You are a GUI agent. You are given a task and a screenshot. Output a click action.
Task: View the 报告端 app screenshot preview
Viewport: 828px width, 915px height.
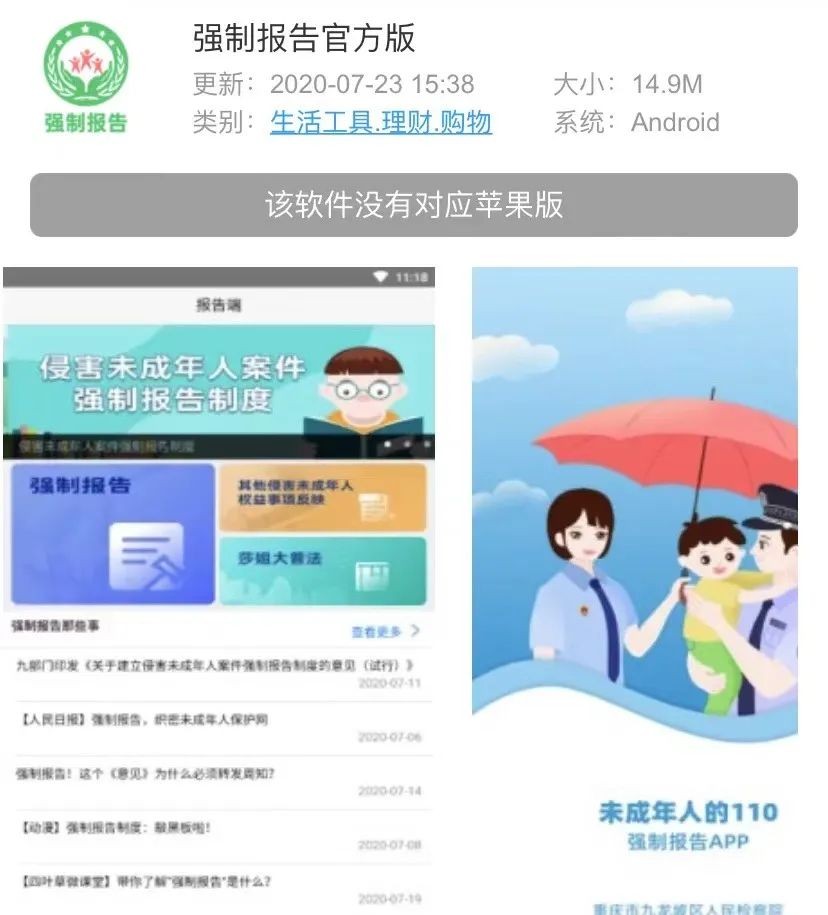218,590
